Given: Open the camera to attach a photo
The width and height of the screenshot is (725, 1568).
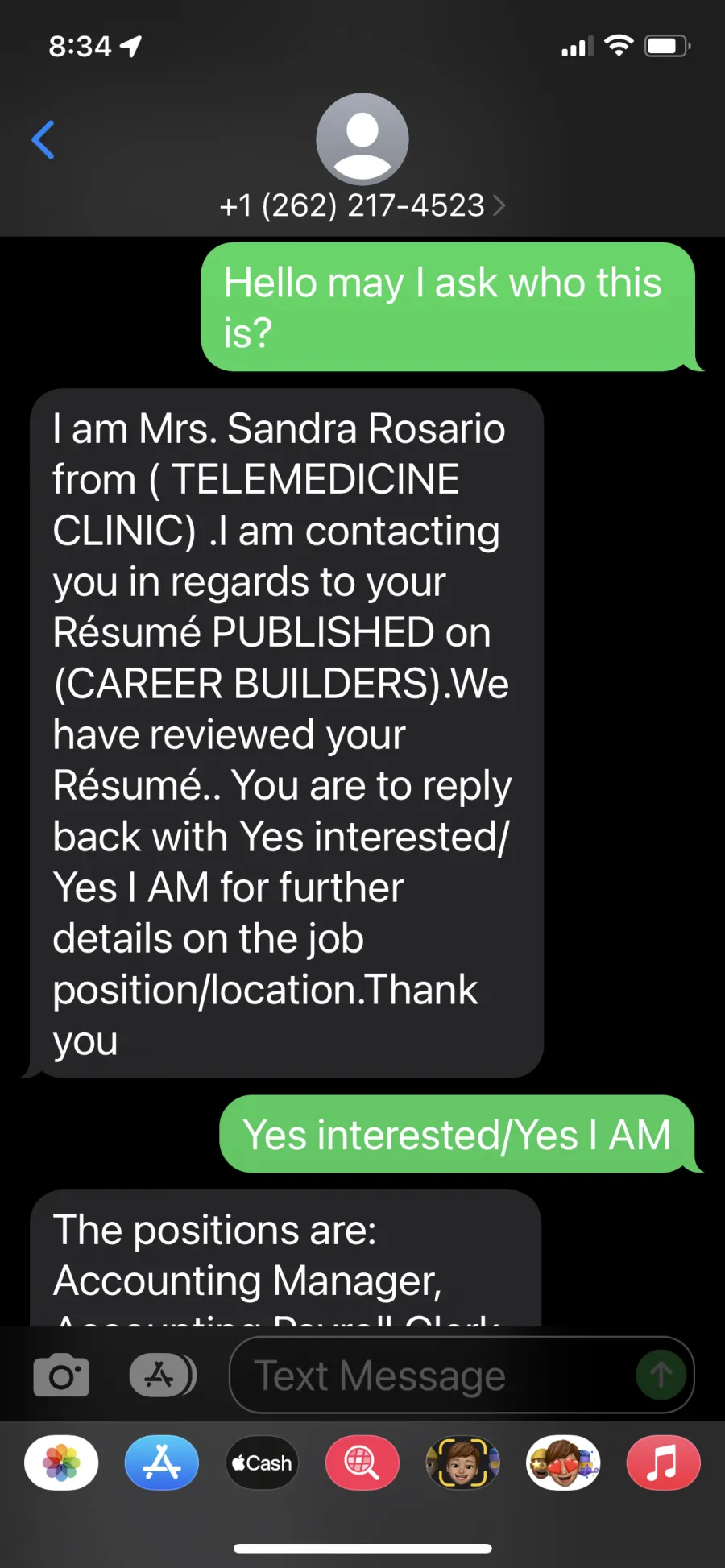Looking at the screenshot, I should click(x=61, y=1376).
